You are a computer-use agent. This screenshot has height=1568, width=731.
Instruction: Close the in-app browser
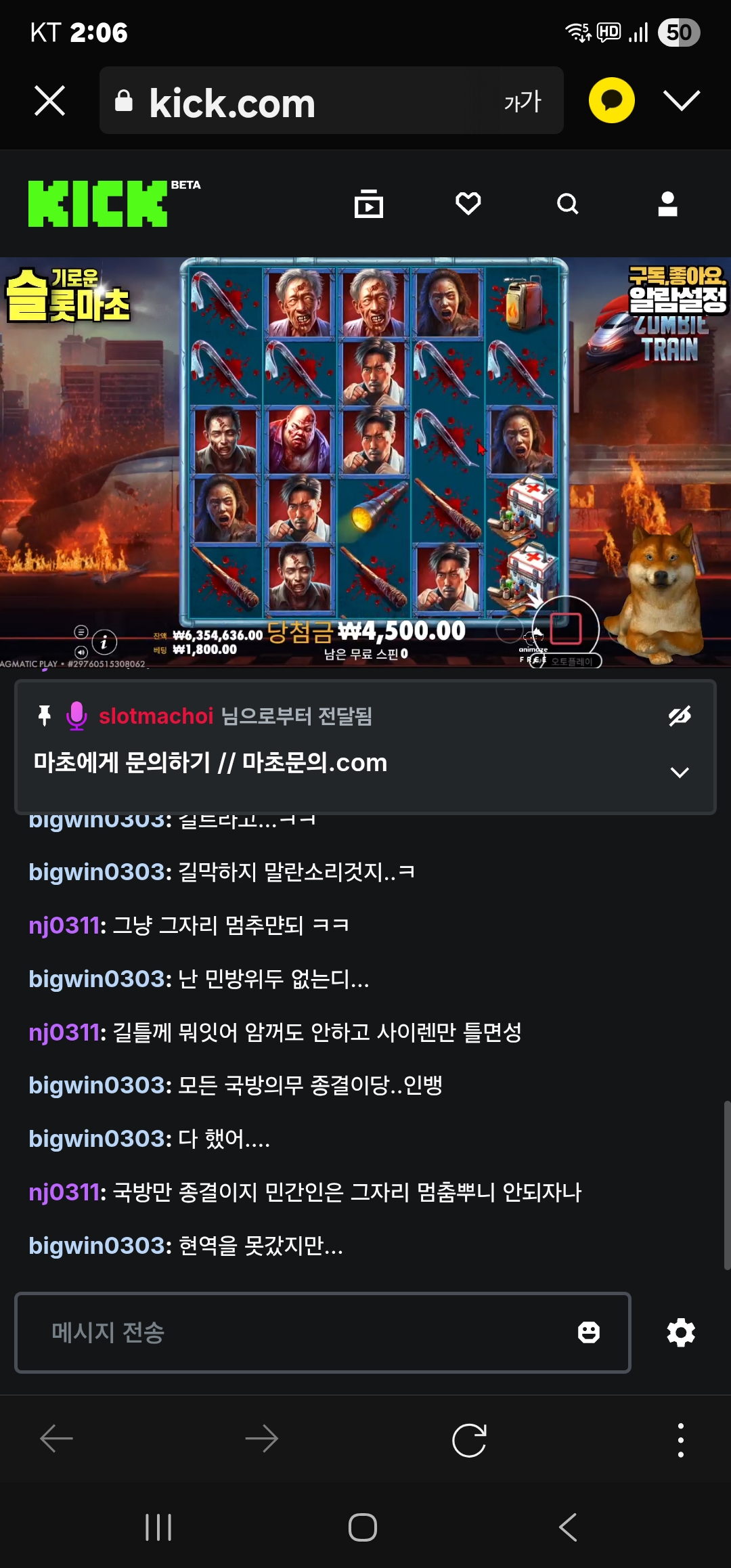tap(49, 101)
